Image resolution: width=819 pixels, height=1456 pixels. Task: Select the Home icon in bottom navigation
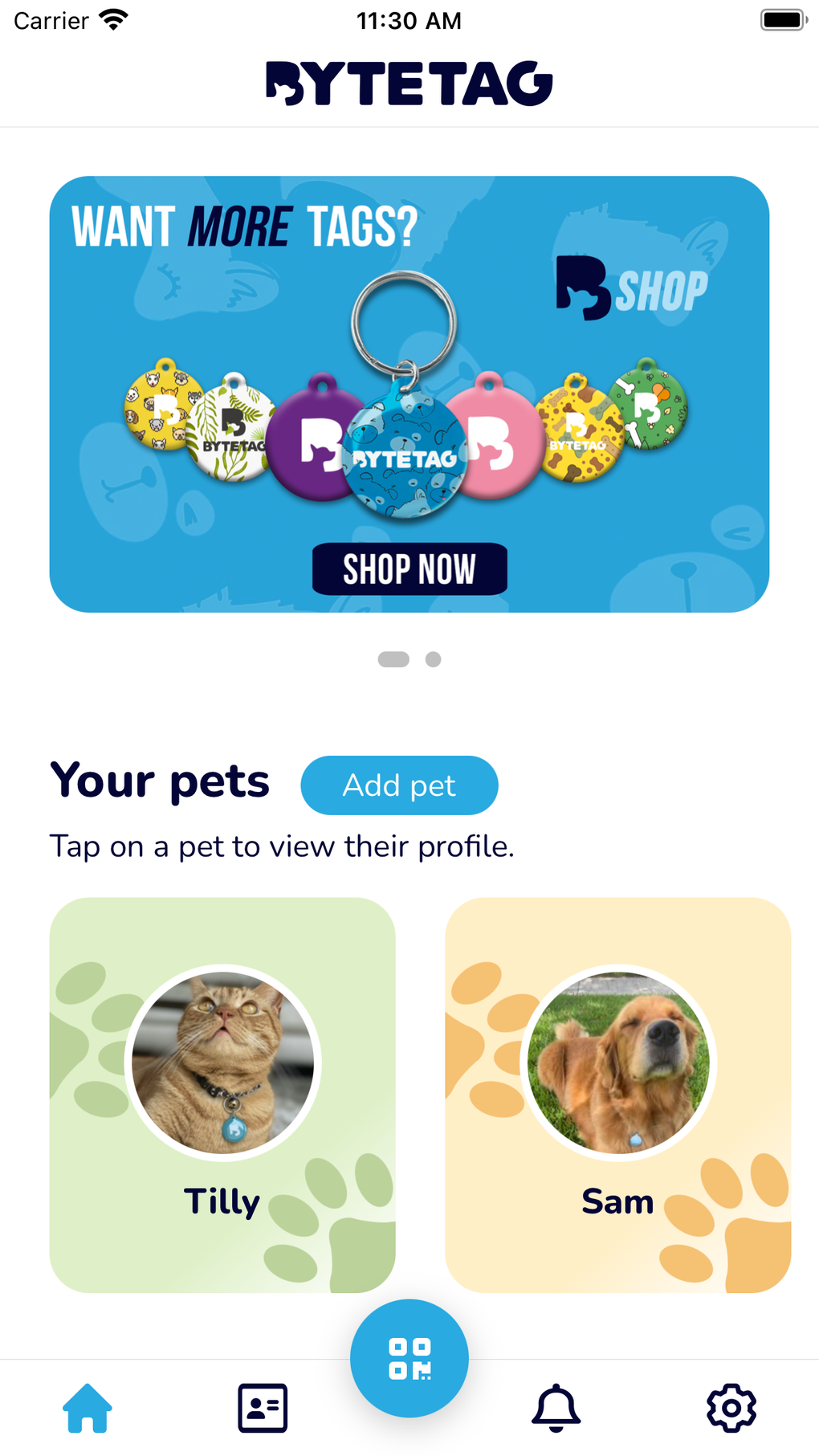[x=88, y=1408]
